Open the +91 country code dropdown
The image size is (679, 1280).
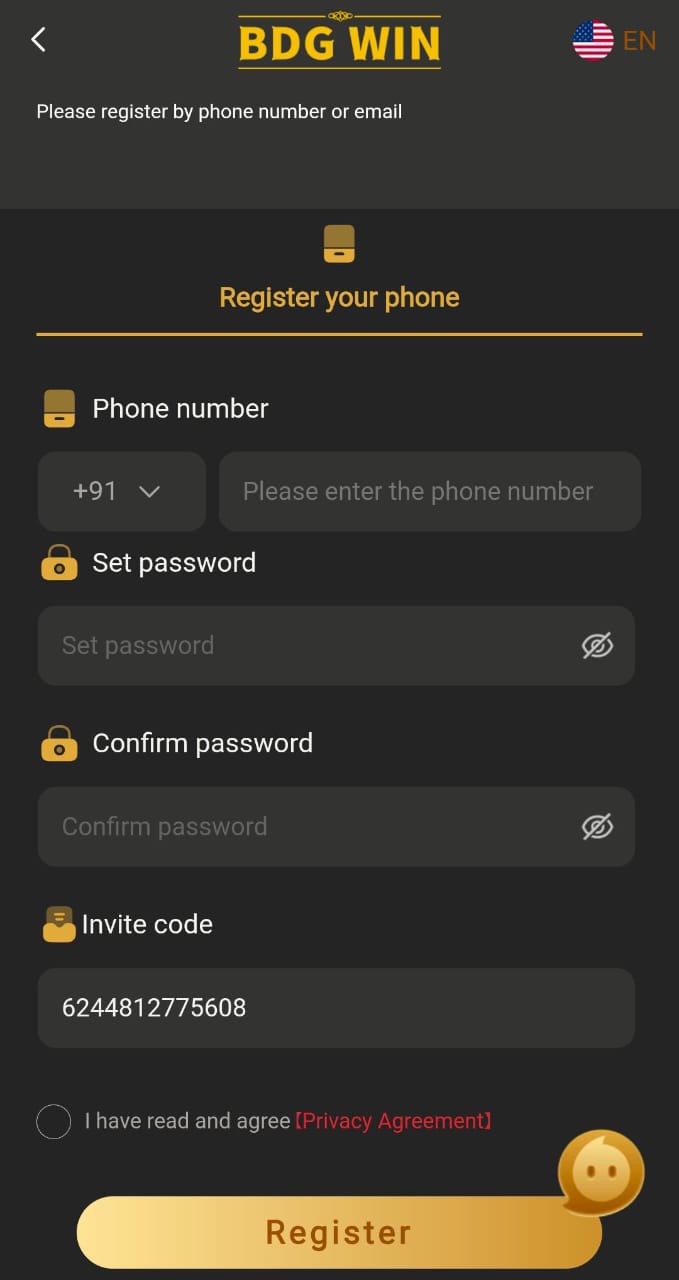point(122,491)
